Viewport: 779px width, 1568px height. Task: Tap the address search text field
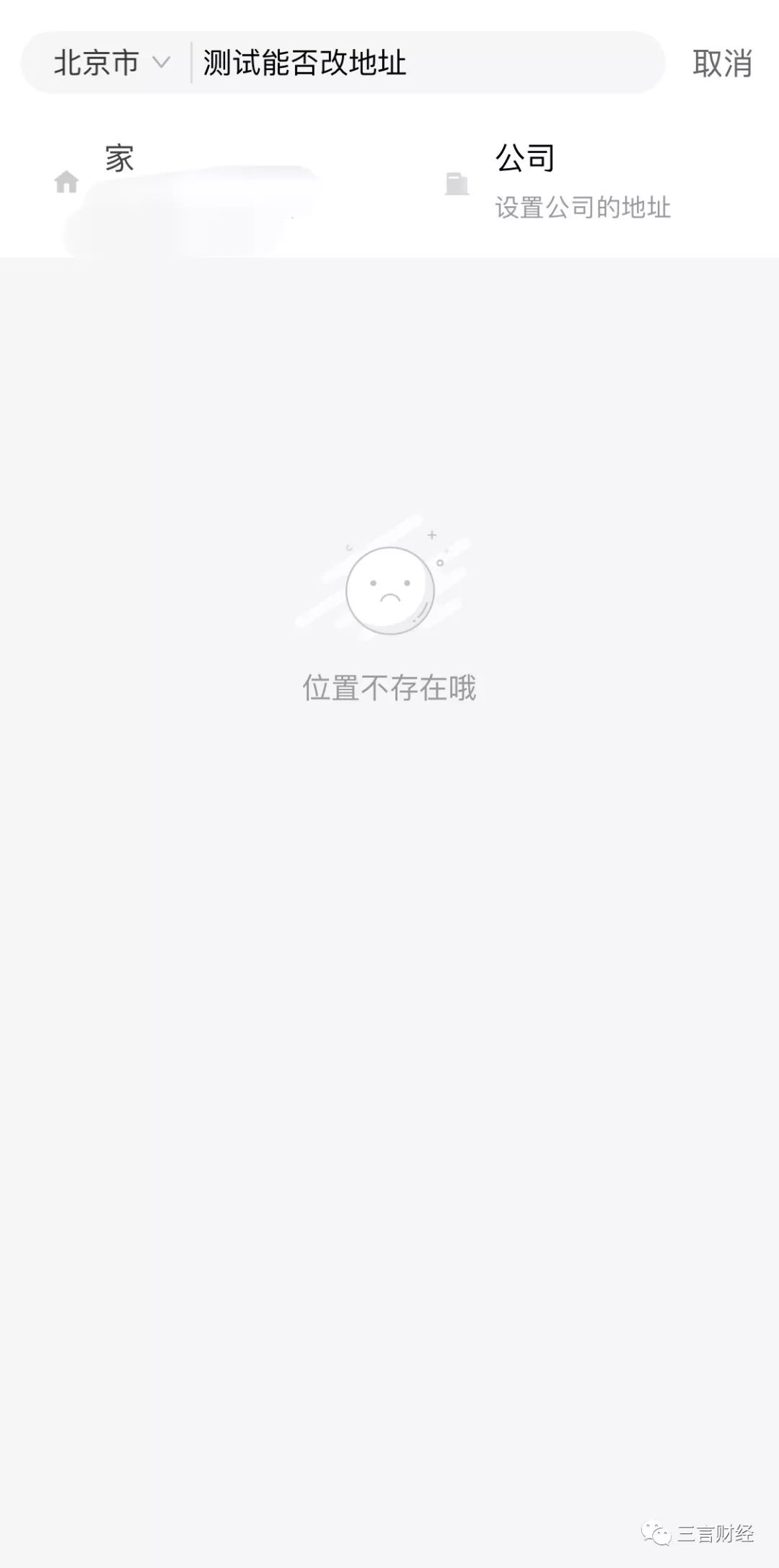click(x=426, y=63)
